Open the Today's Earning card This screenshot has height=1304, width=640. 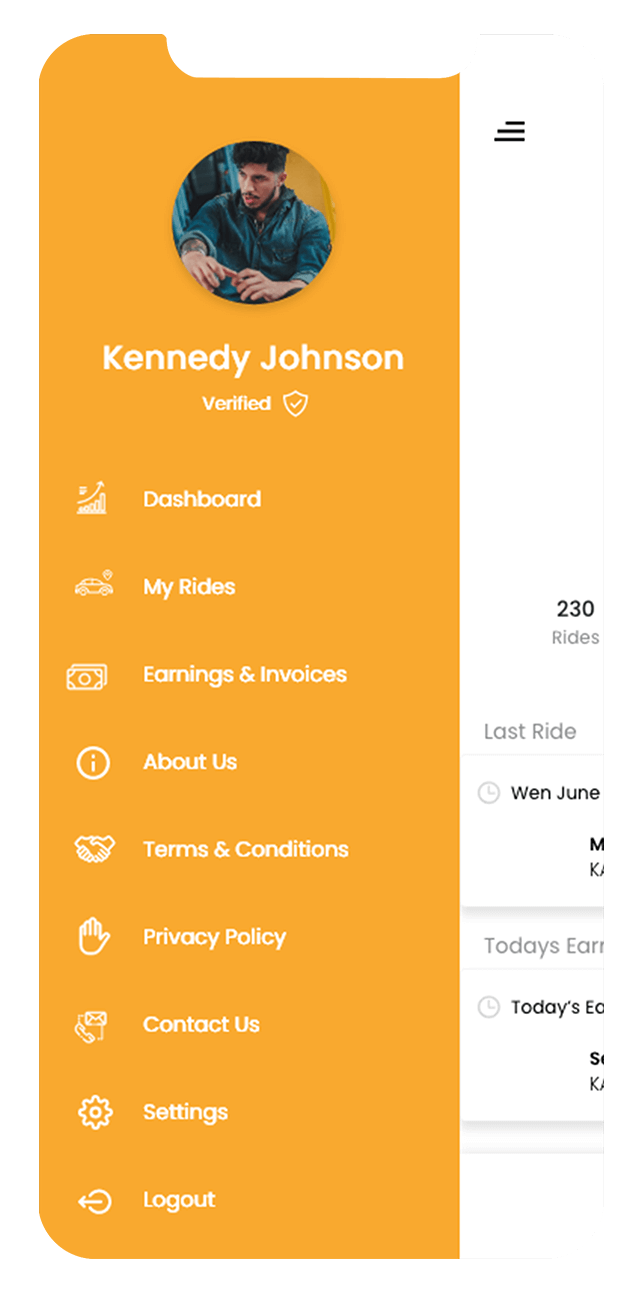[532, 1045]
